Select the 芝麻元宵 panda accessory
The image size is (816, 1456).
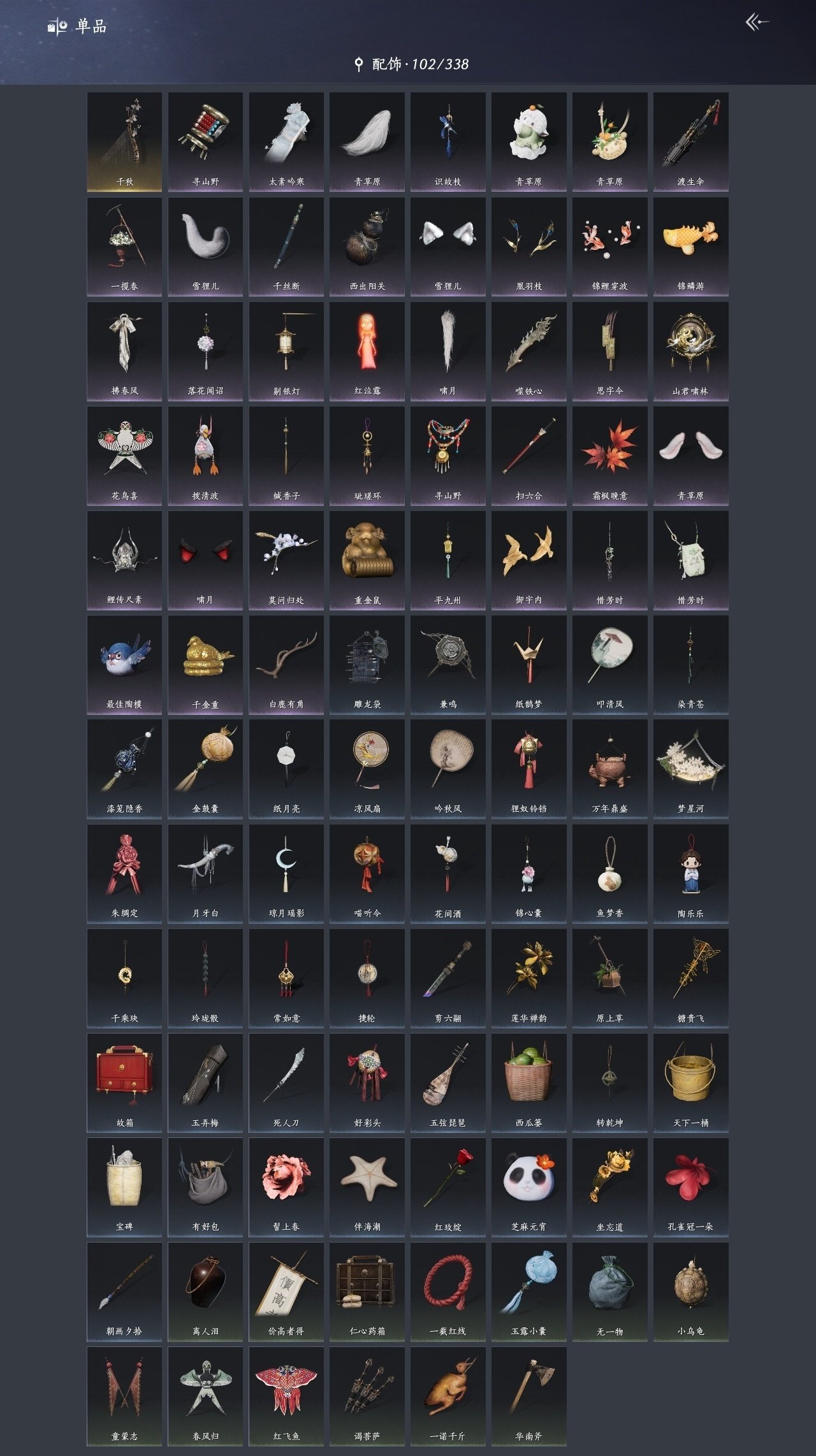click(x=528, y=1186)
